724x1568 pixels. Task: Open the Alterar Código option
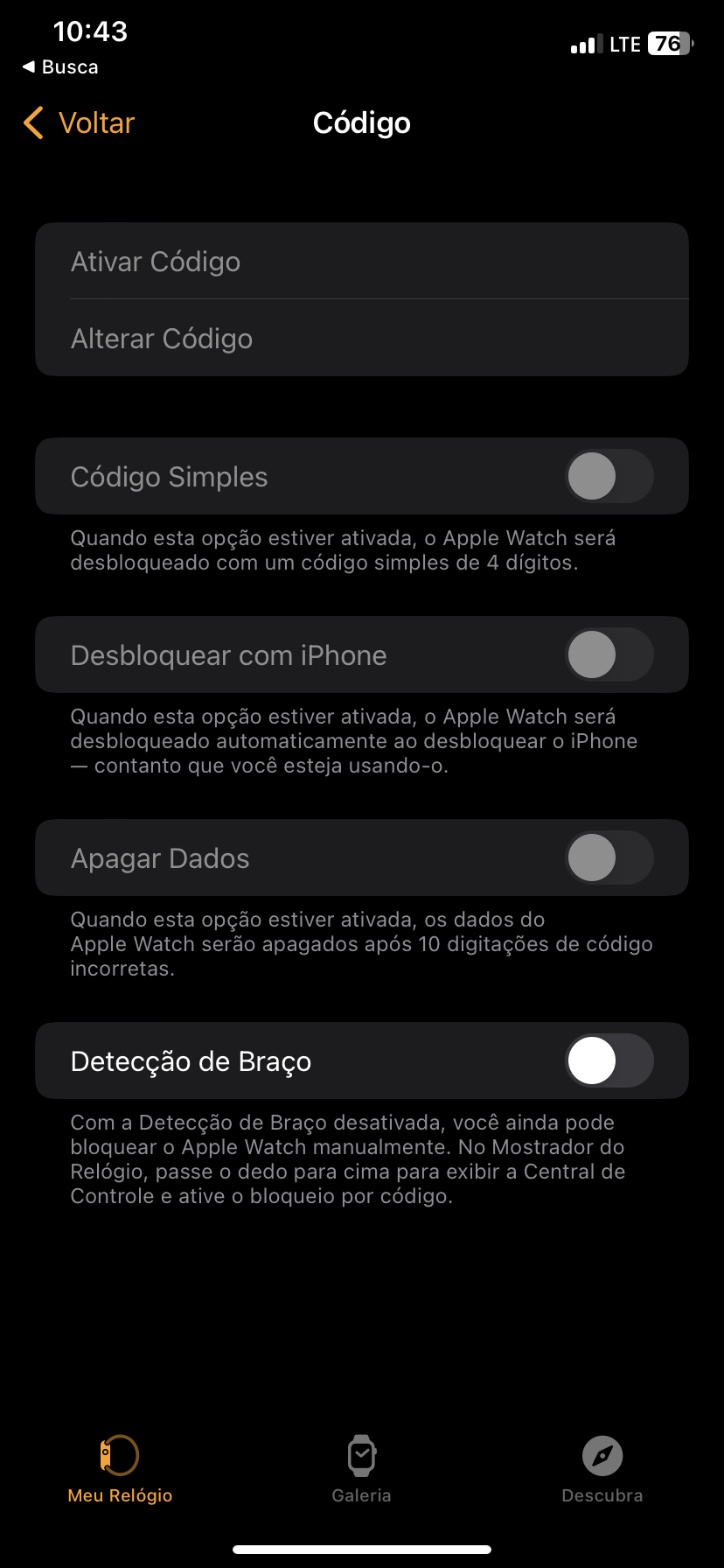point(361,339)
